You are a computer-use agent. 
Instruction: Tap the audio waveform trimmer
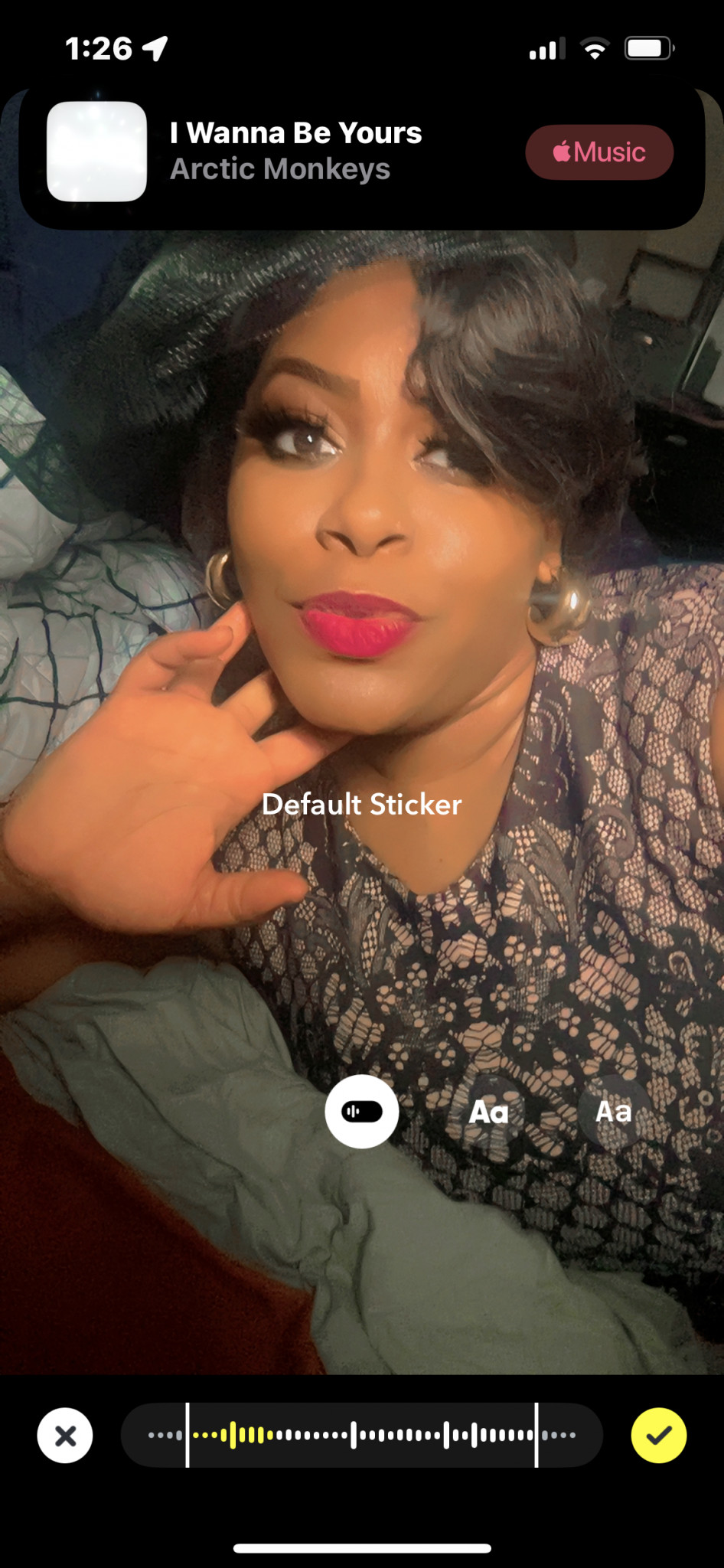(x=362, y=1436)
